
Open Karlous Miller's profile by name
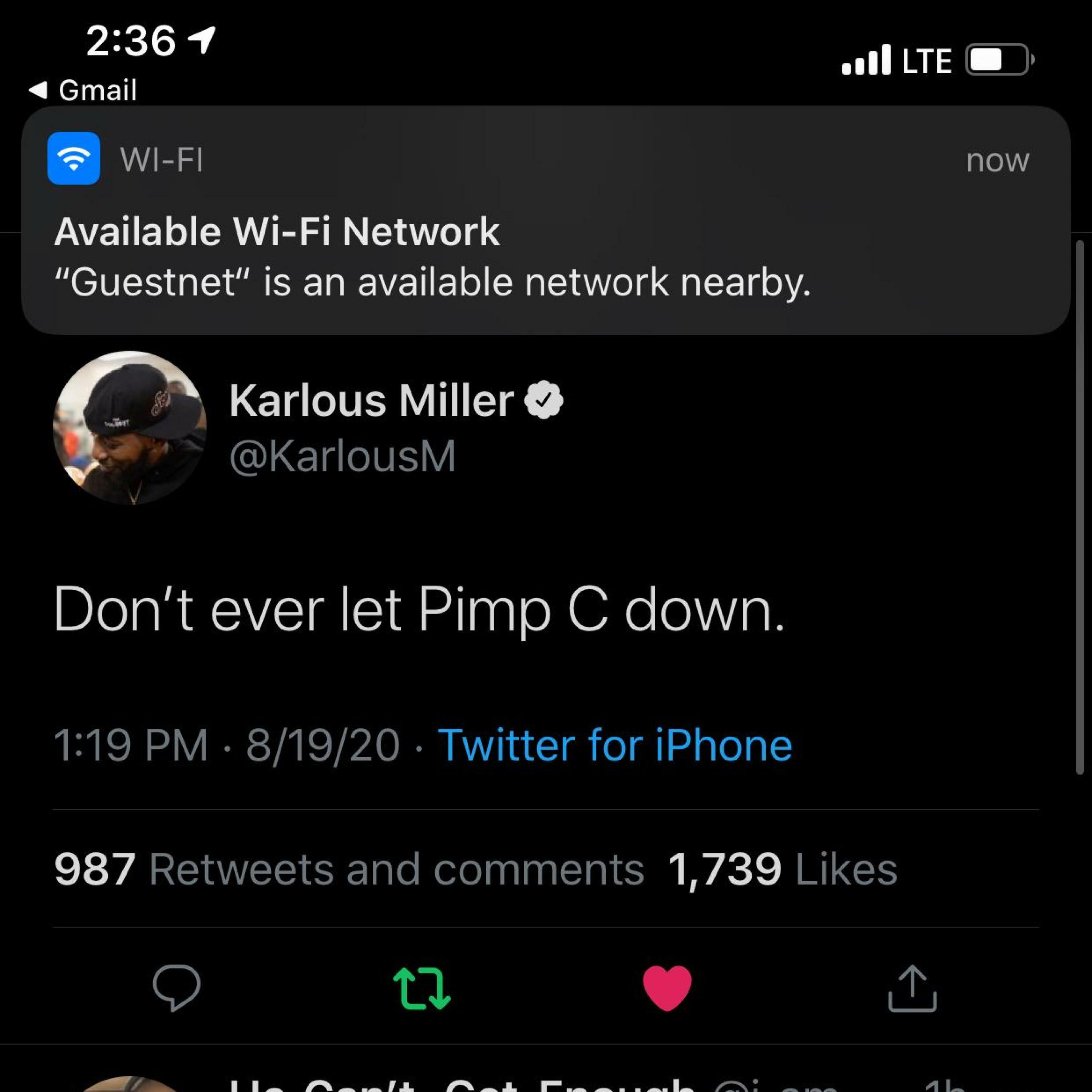371,401
